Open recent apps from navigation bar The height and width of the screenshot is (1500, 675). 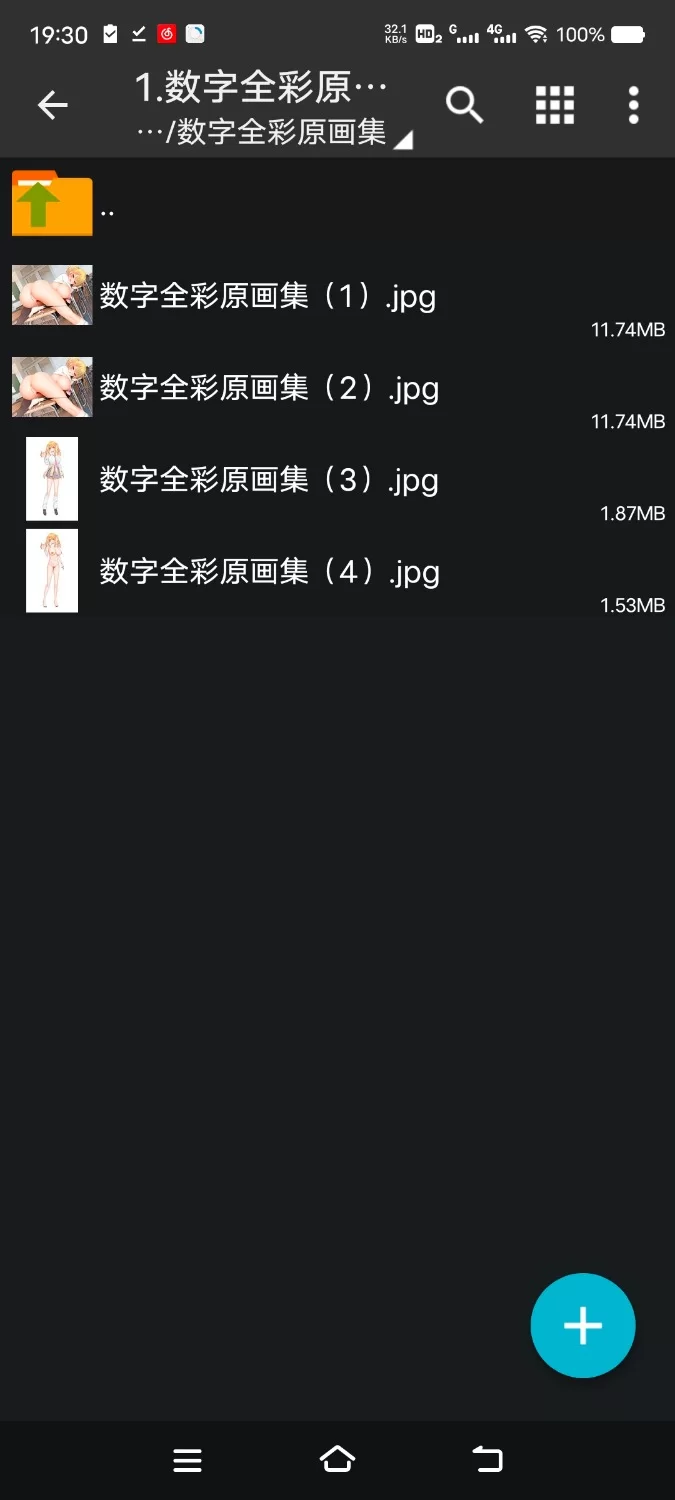188,1461
